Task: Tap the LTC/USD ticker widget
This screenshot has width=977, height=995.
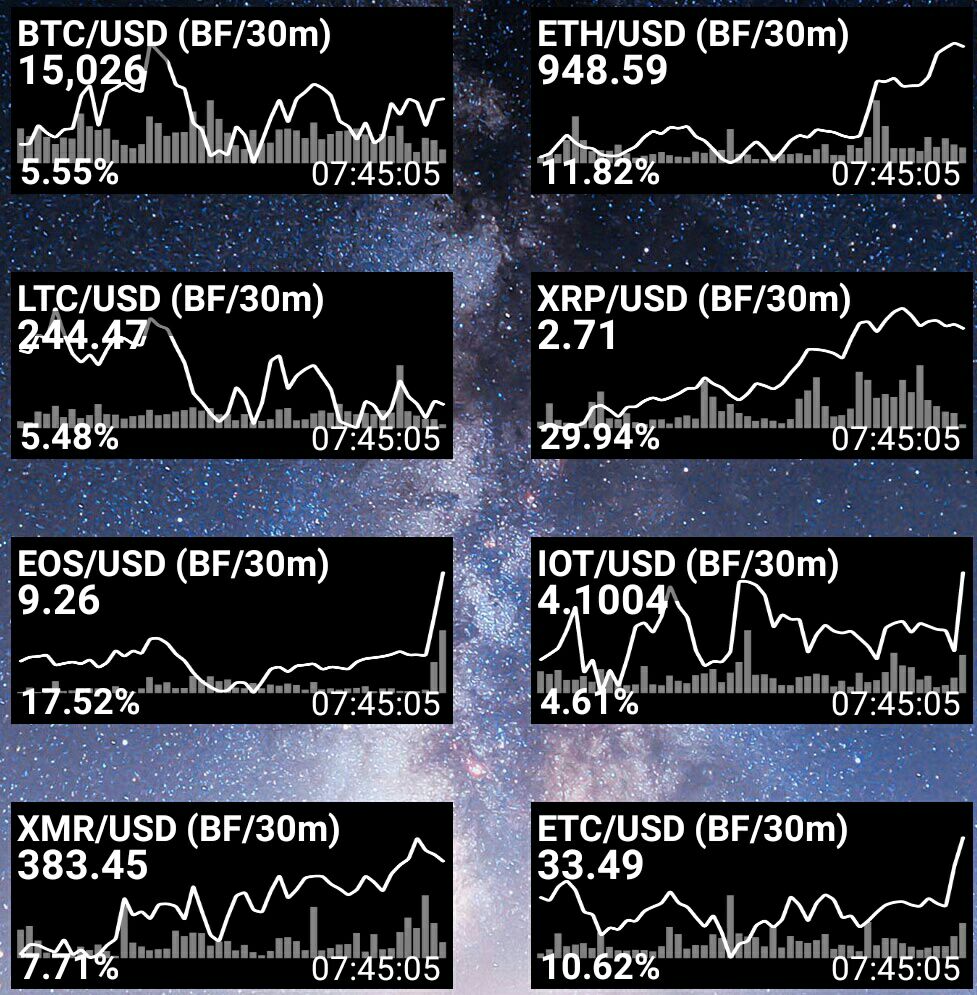Action: tap(232, 366)
